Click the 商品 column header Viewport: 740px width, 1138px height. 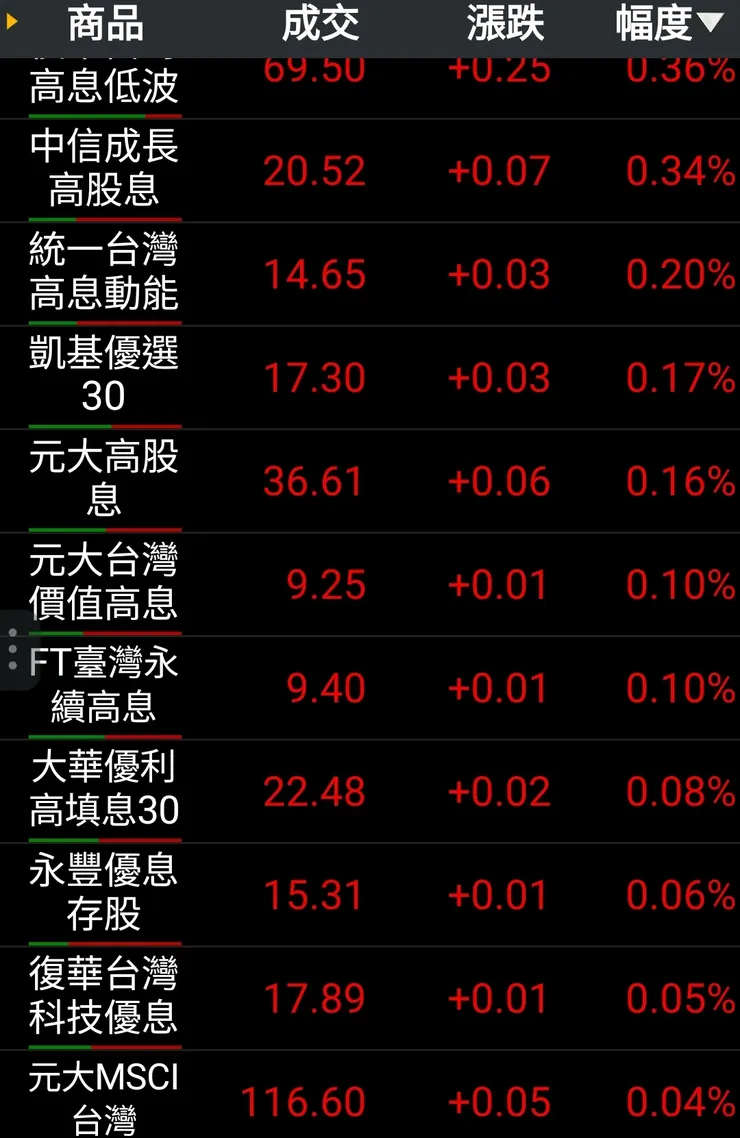tap(103, 25)
